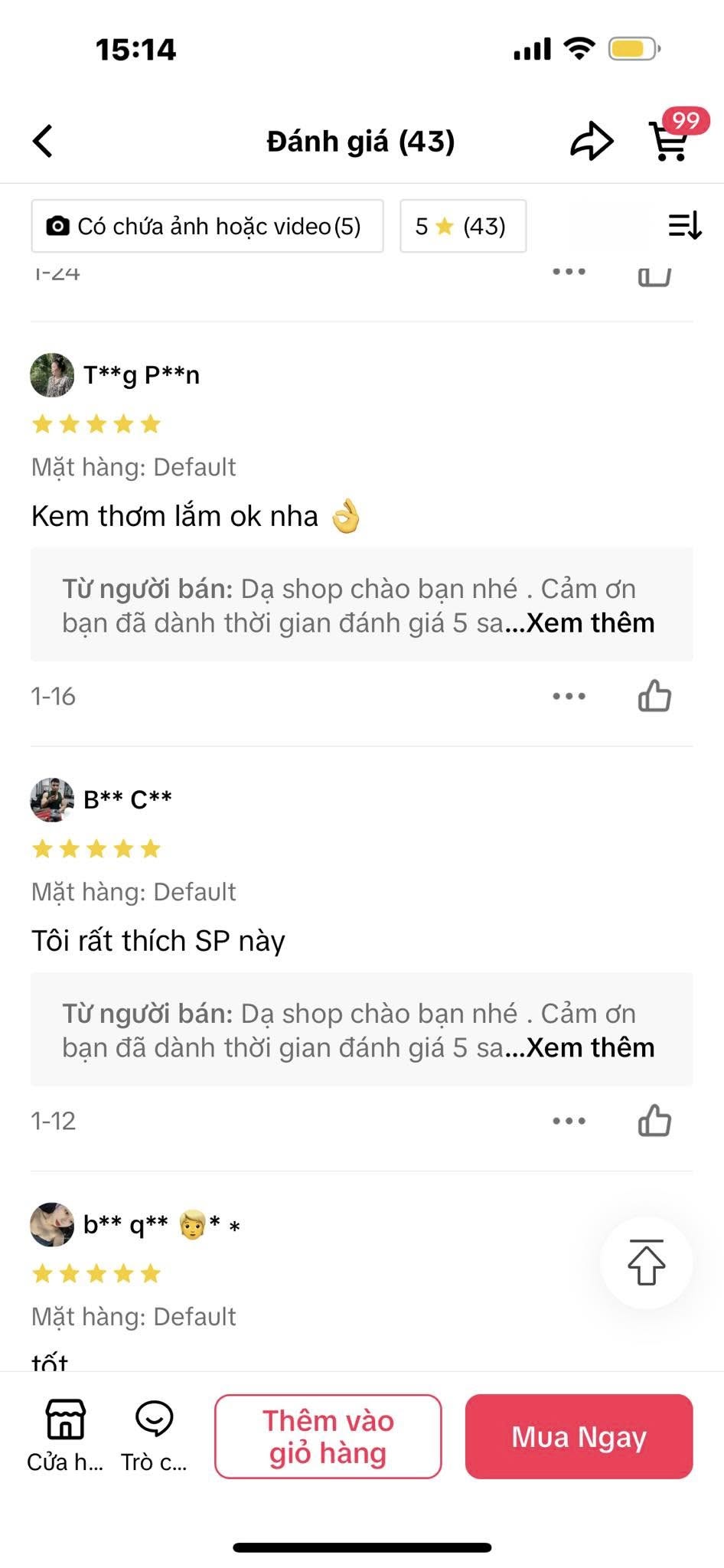The width and height of the screenshot is (724, 1568).
Task: Jump back to the top of reviews
Action: (x=646, y=1263)
